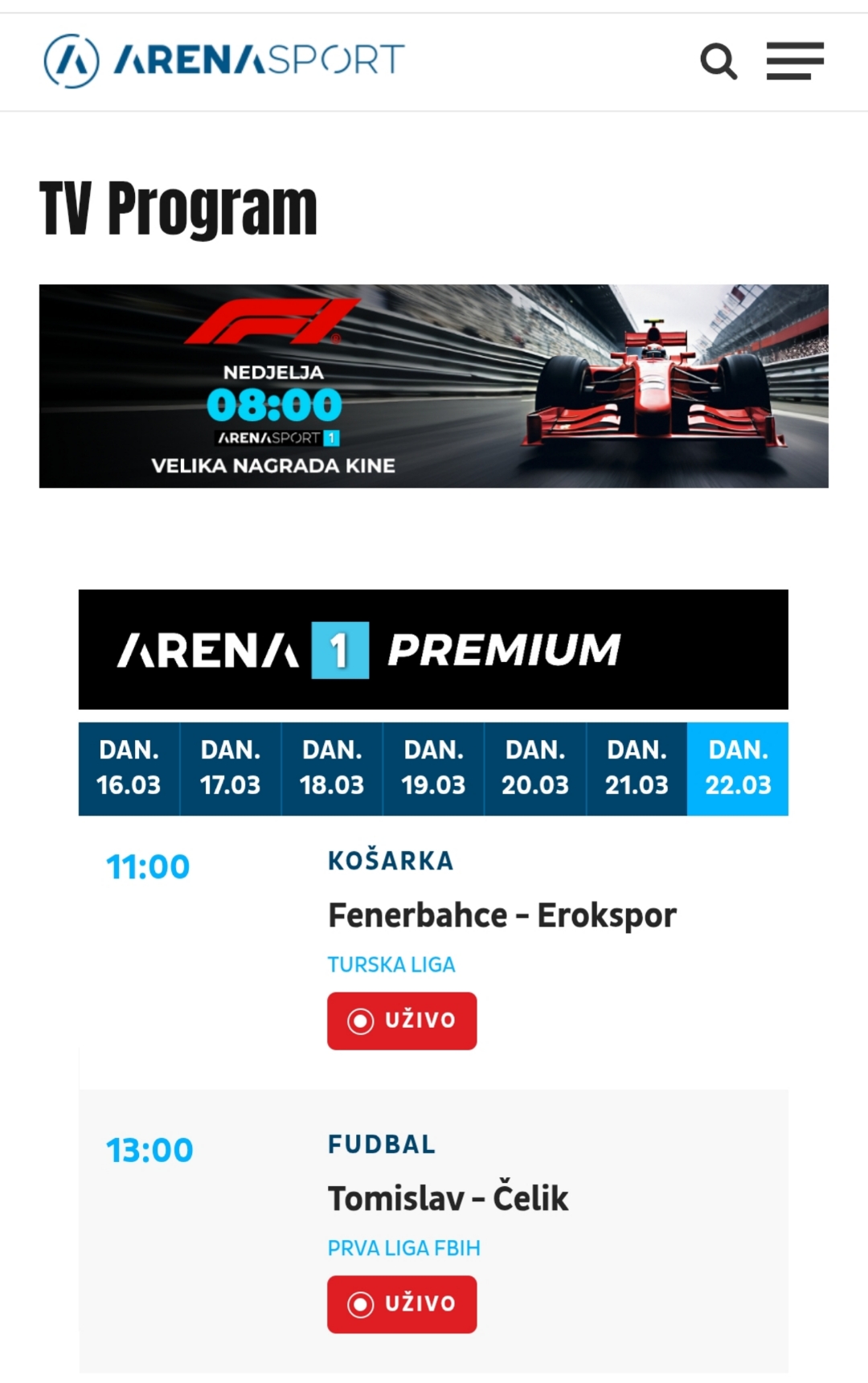Select the DAN. 16.03 date tab
The height and width of the screenshot is (1383, 868).
[129, 768]
